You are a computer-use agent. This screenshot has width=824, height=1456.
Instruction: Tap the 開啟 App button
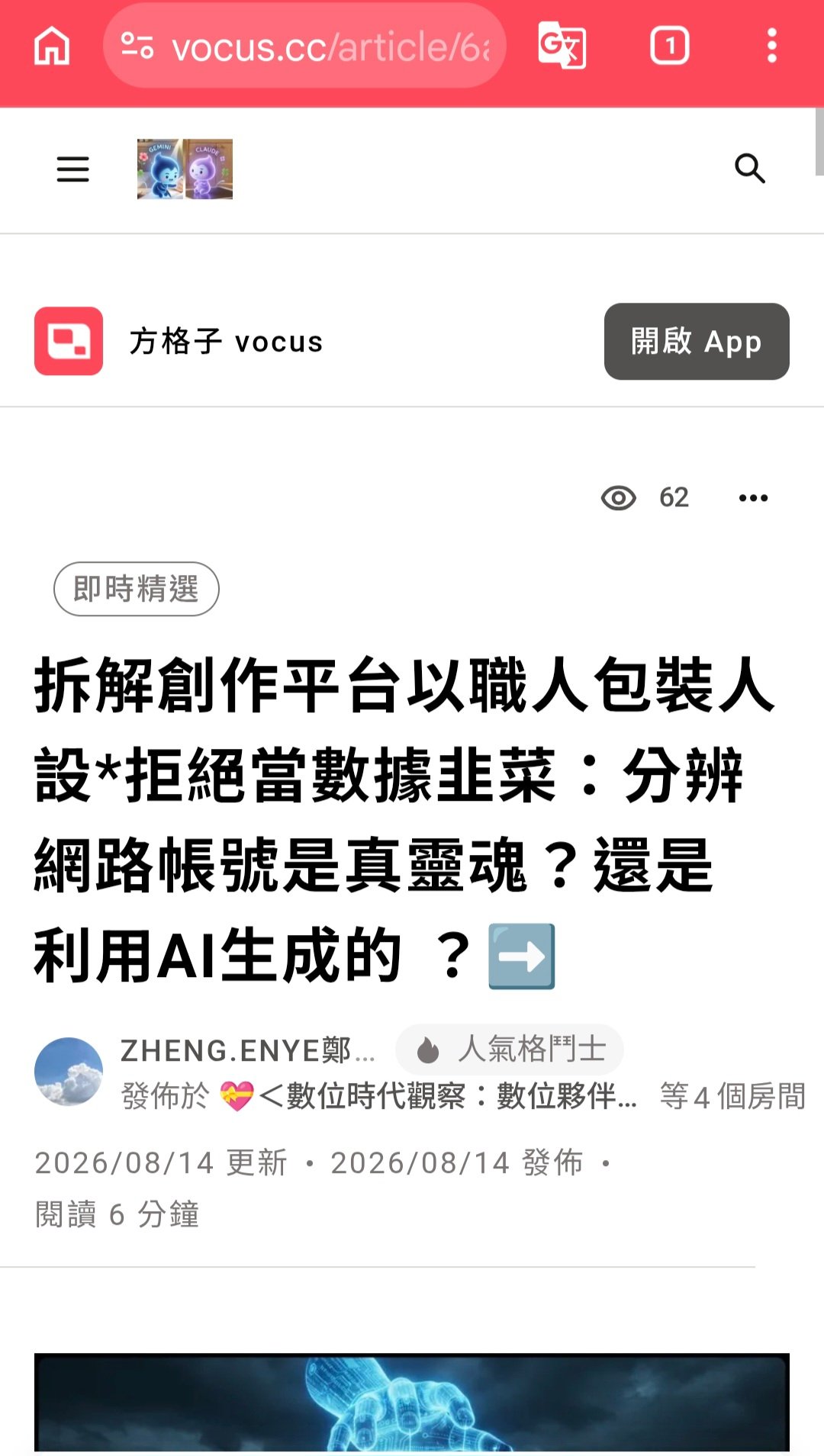point(697,342)
